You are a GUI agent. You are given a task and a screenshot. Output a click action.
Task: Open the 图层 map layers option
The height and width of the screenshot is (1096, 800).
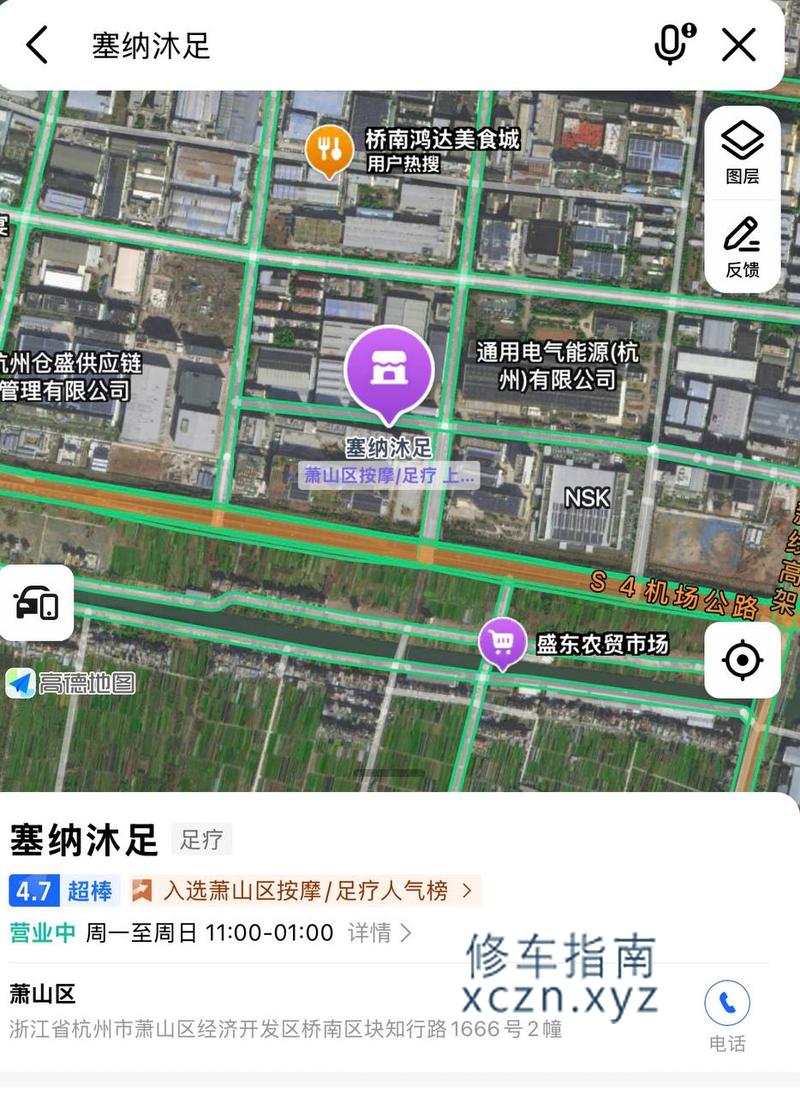coord(742,153)
